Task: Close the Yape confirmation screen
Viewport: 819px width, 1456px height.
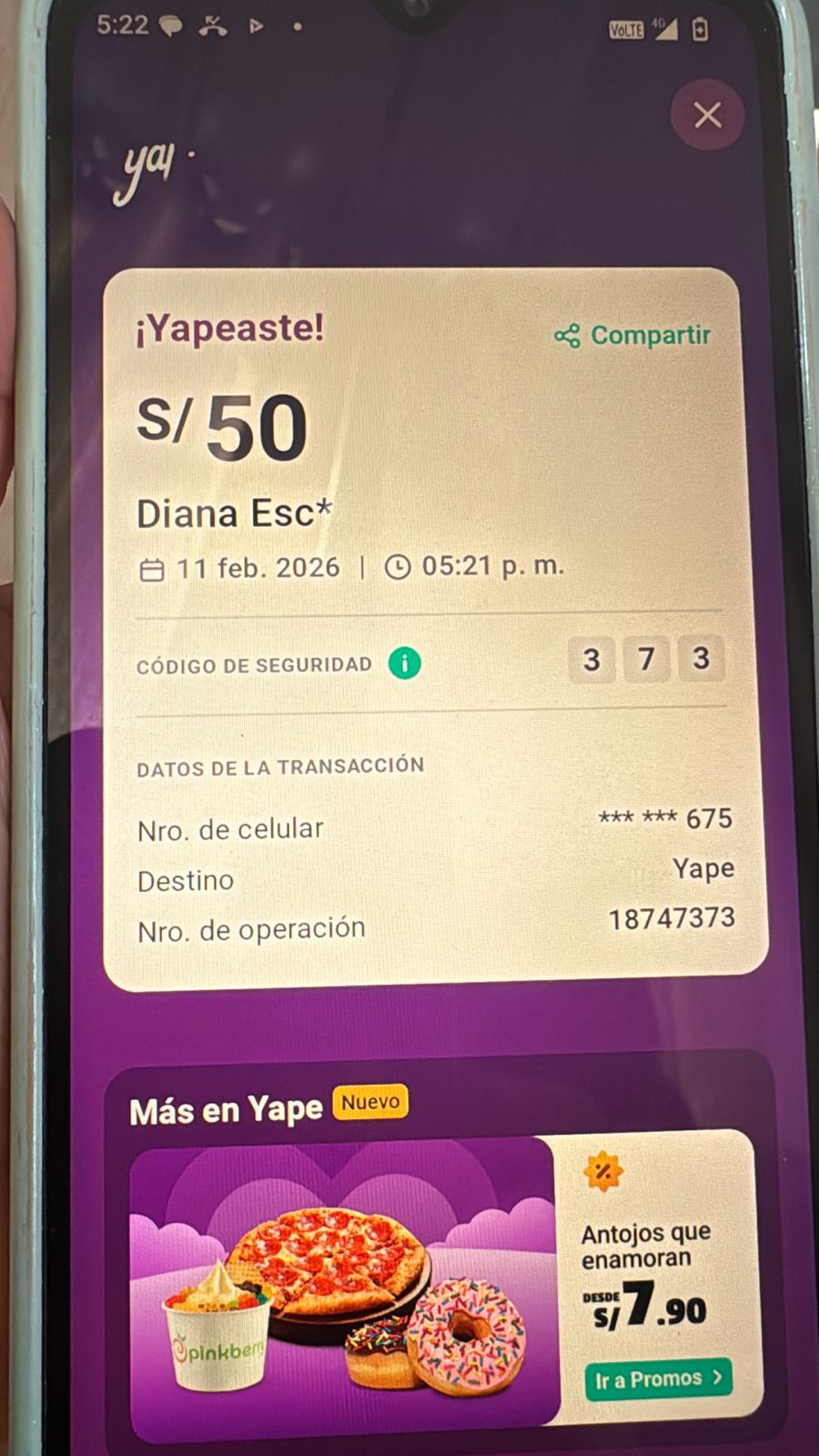Action: coord(707,115)
